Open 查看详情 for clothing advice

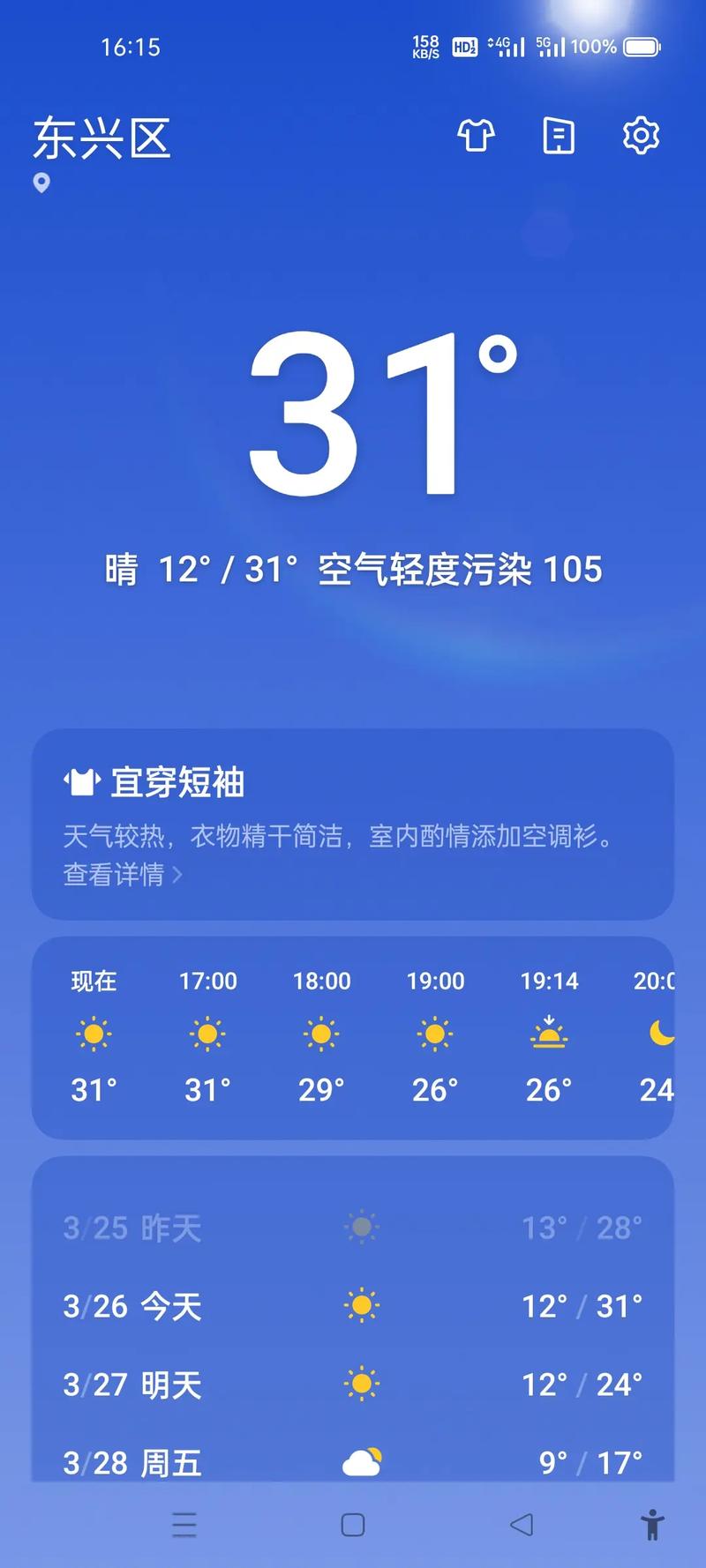(x=112, y=875)
